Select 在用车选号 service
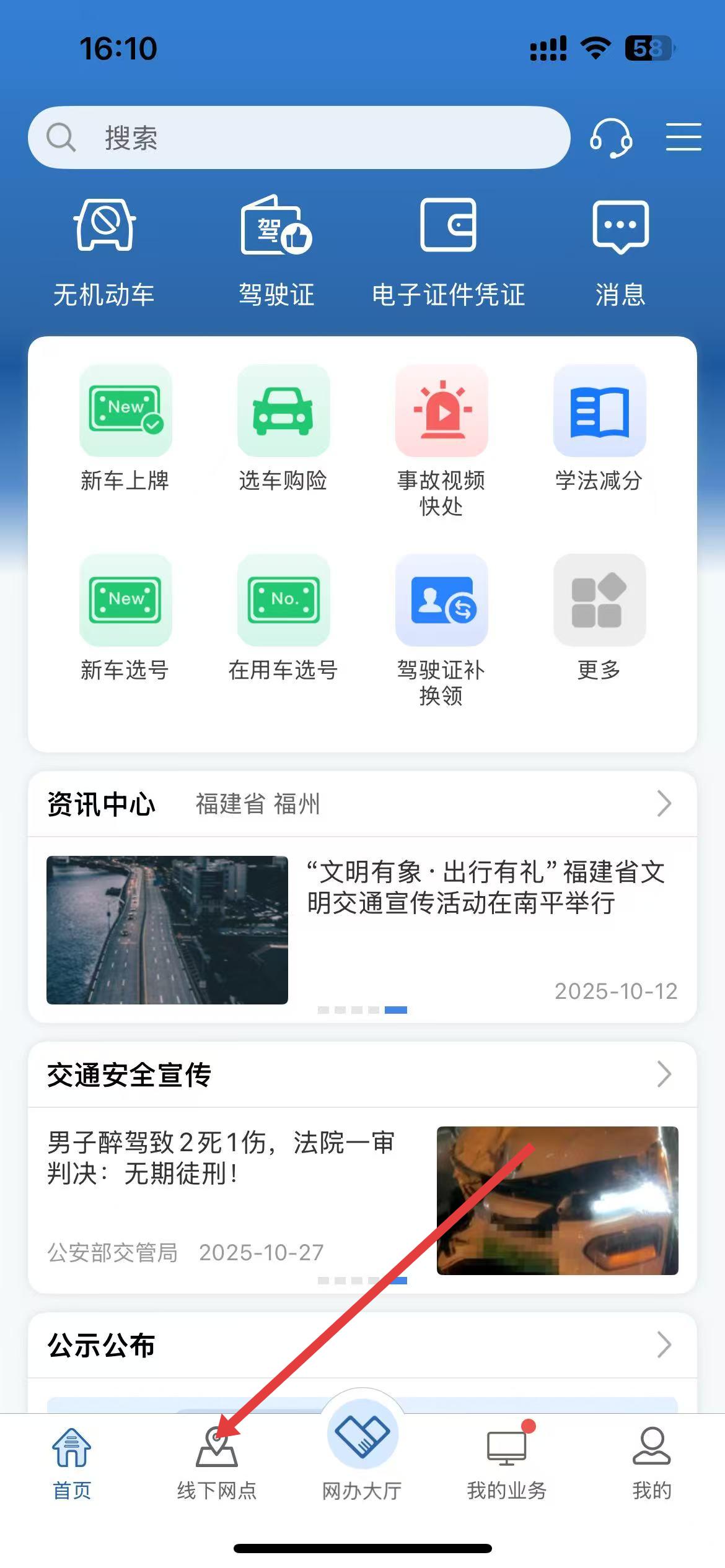This screenshot has width=725, height=1568. point(283,617)
